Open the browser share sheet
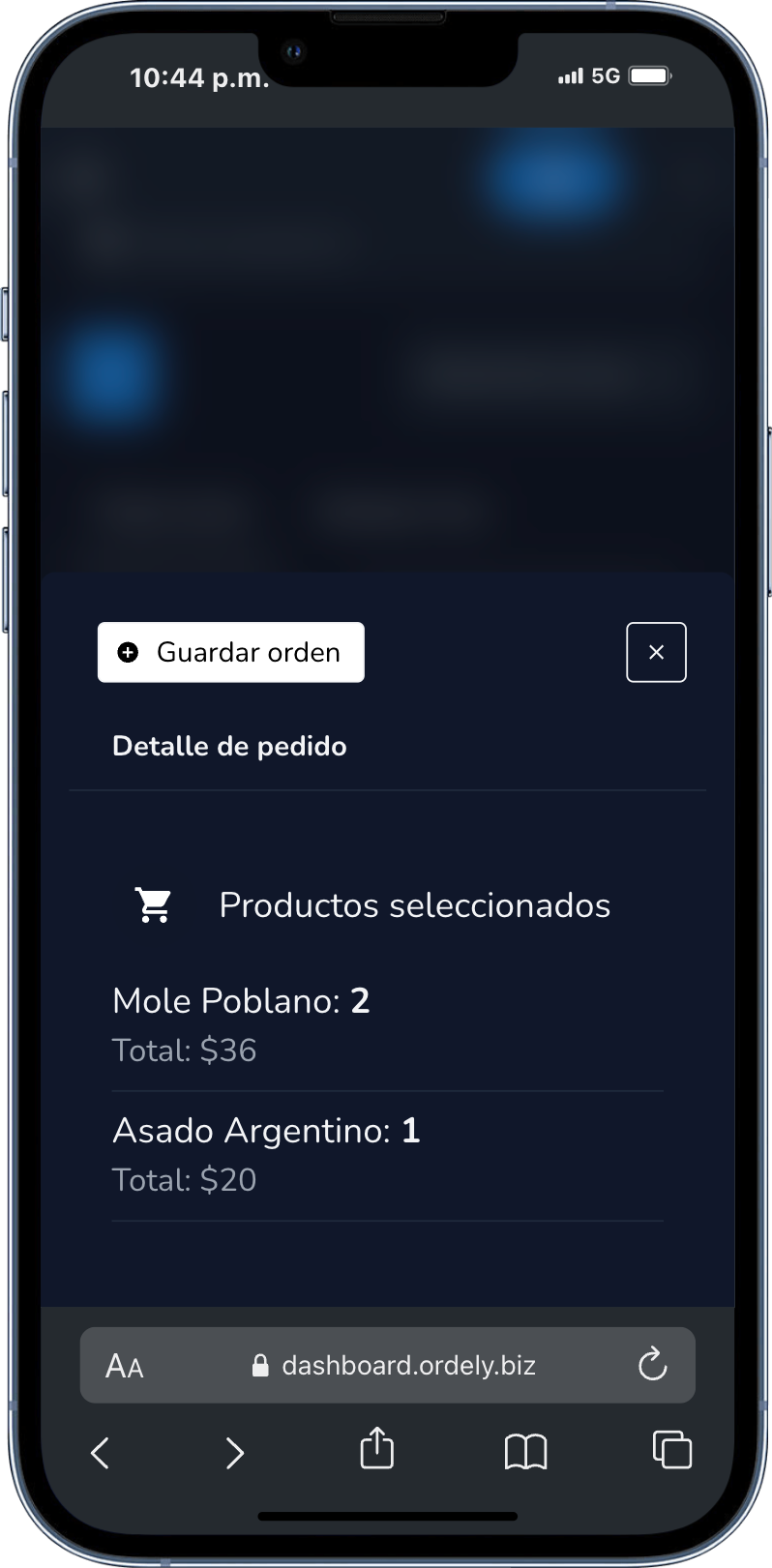 [x=376, y=1449]
